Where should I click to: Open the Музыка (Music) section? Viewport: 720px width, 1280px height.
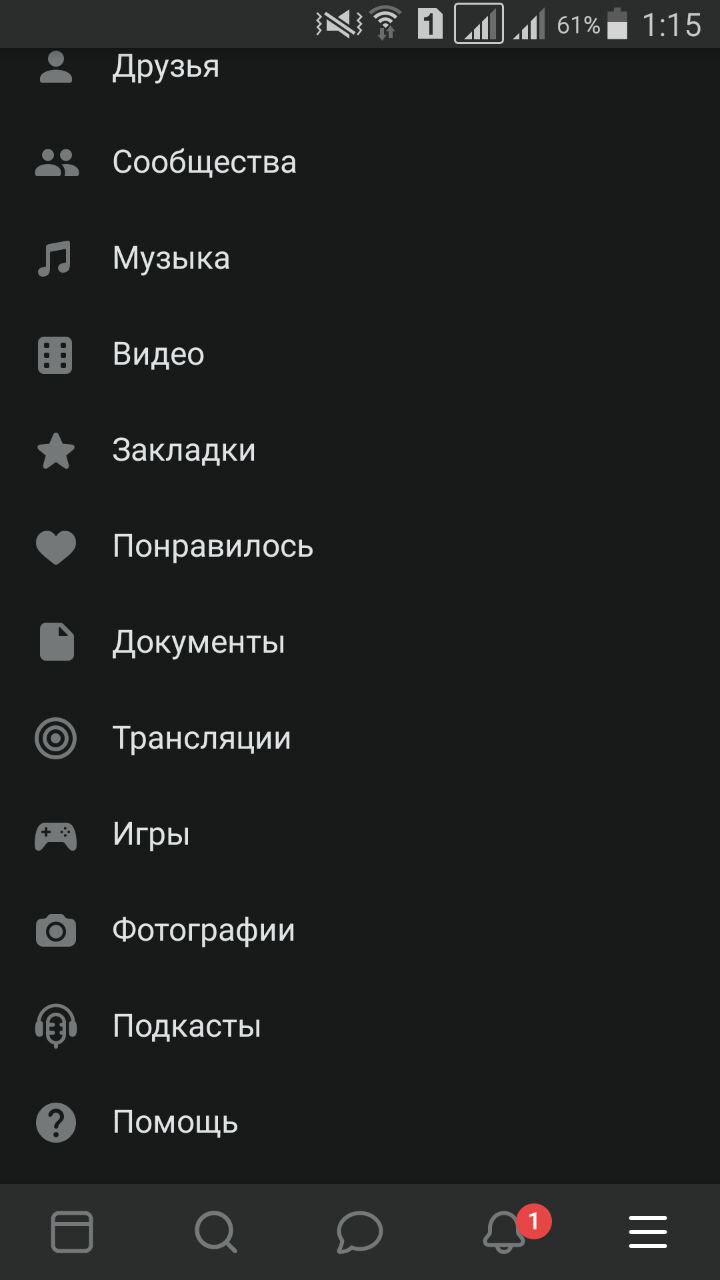pyautogui.click(x=171, y=258)
